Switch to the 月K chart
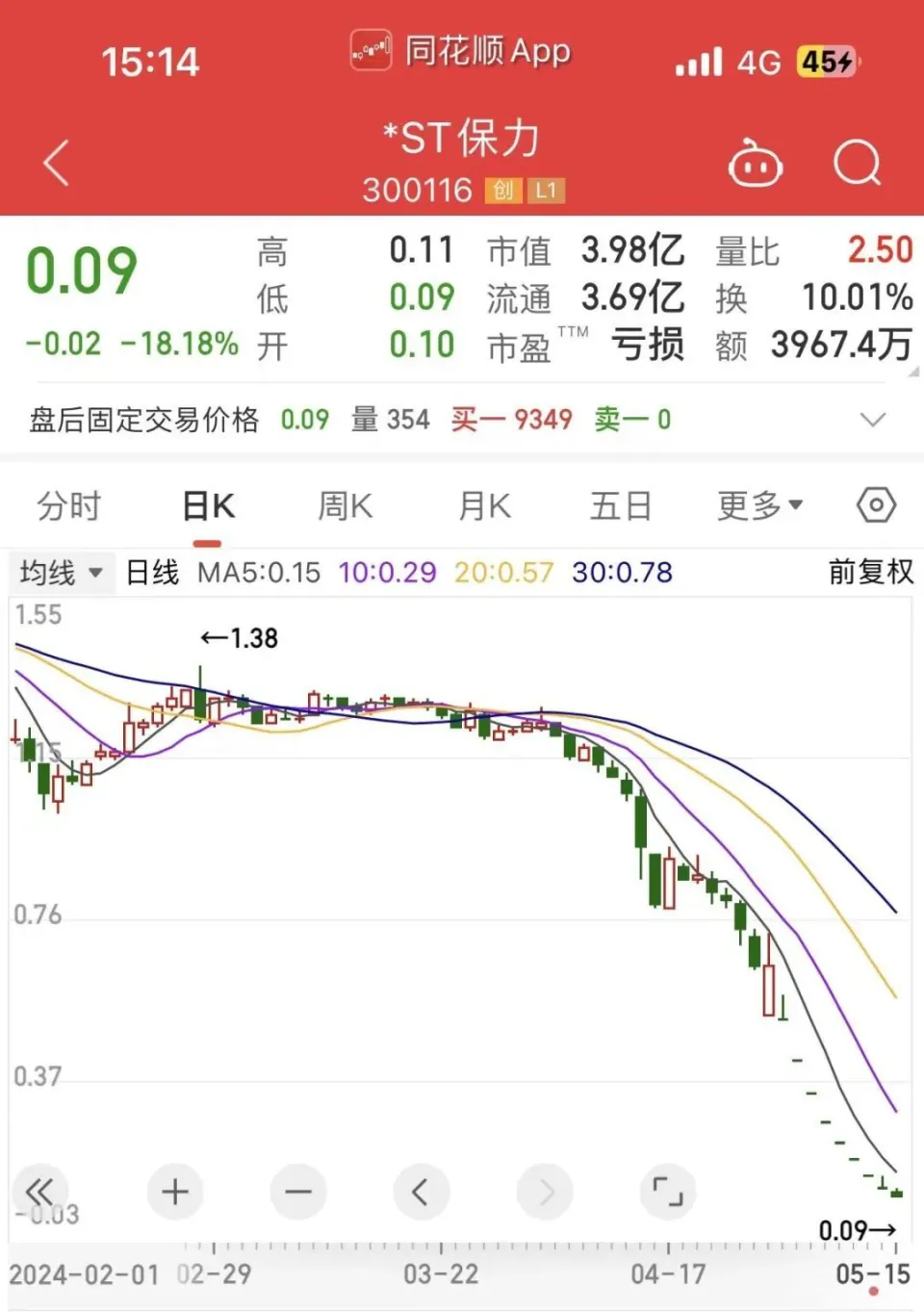The height and width of the screenshot is (1312, 924). (484, 506)
